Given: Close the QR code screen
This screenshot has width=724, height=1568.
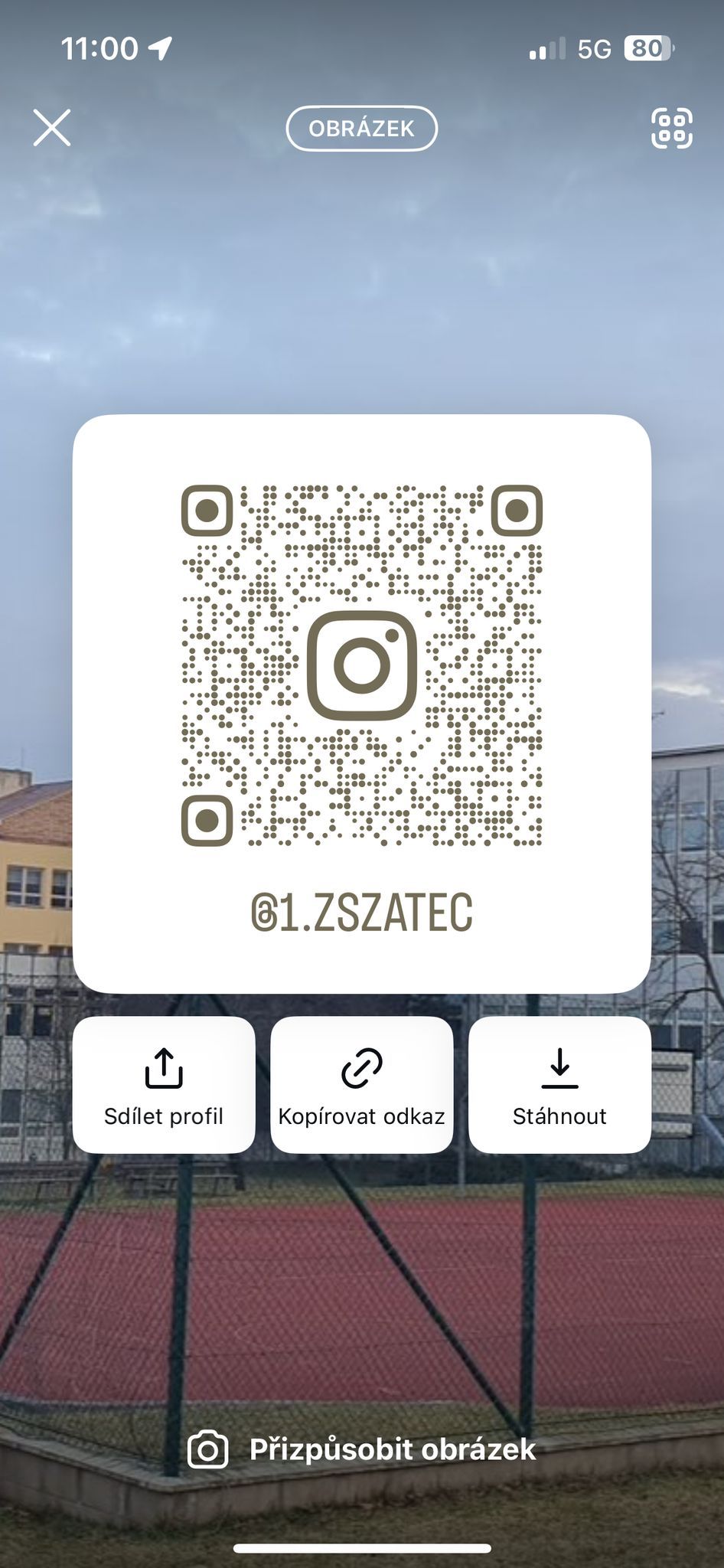Looking at the screenshot, I should (x=52, y=127).
